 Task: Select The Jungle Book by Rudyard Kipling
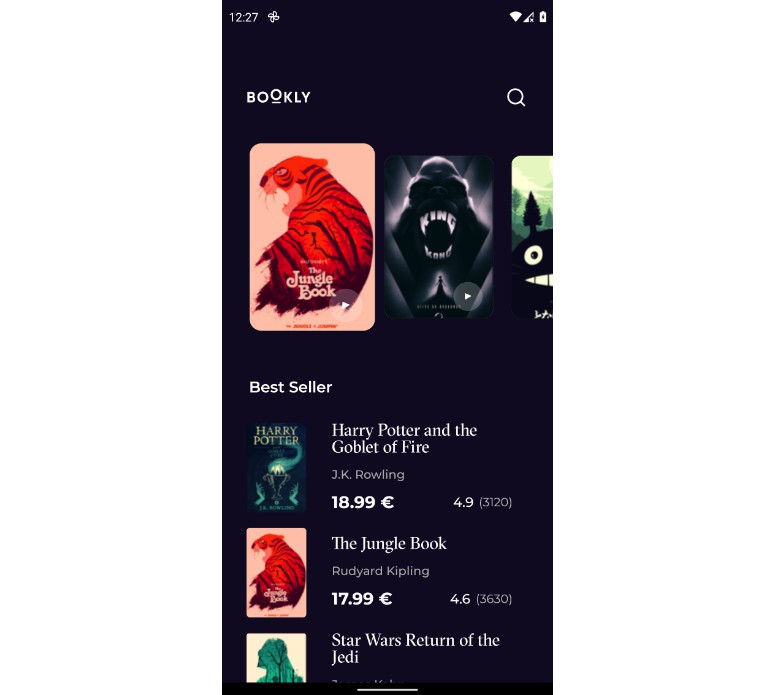tap(389, 544)
